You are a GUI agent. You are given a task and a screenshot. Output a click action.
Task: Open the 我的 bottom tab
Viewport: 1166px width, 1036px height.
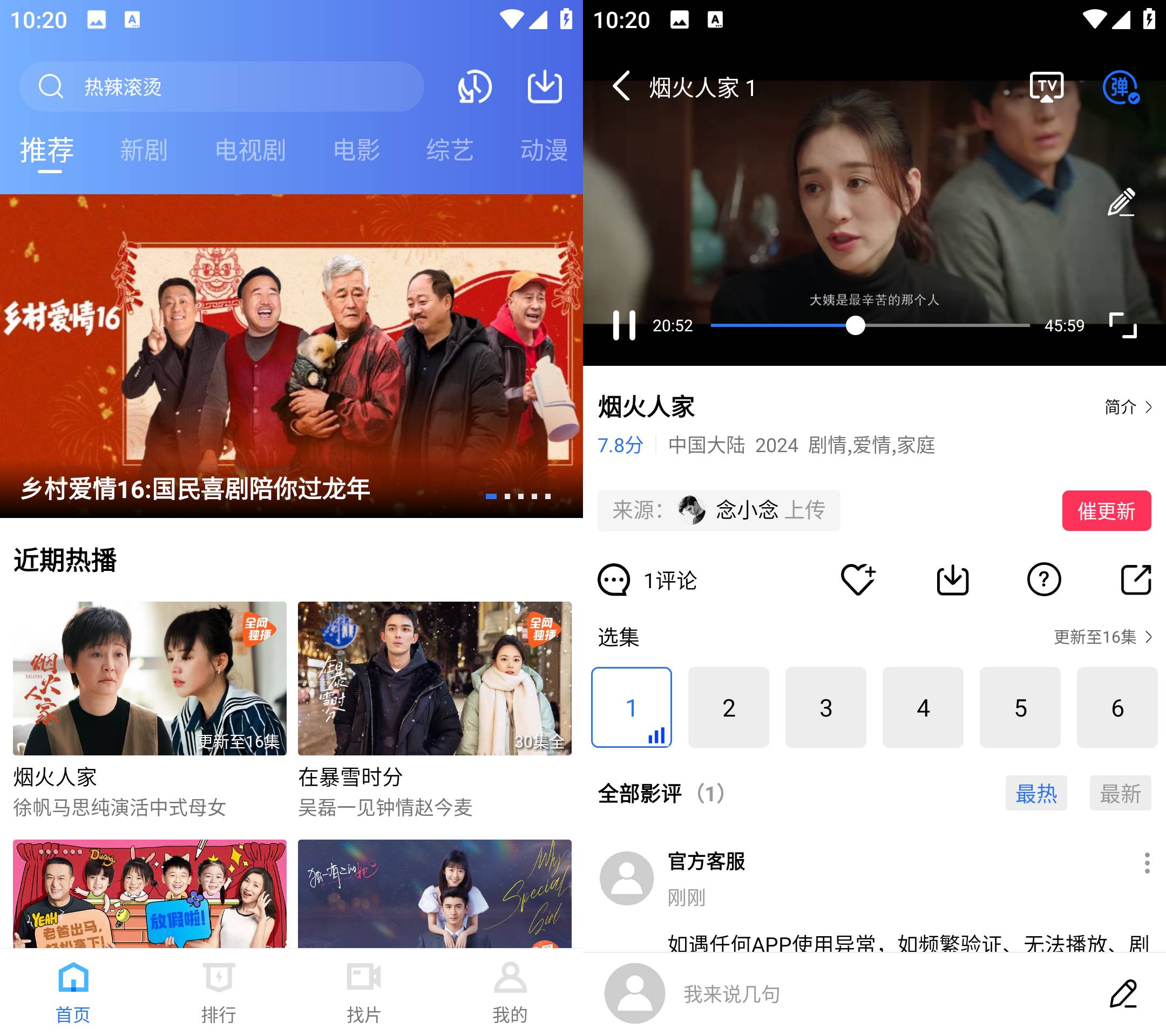(510, 991)
